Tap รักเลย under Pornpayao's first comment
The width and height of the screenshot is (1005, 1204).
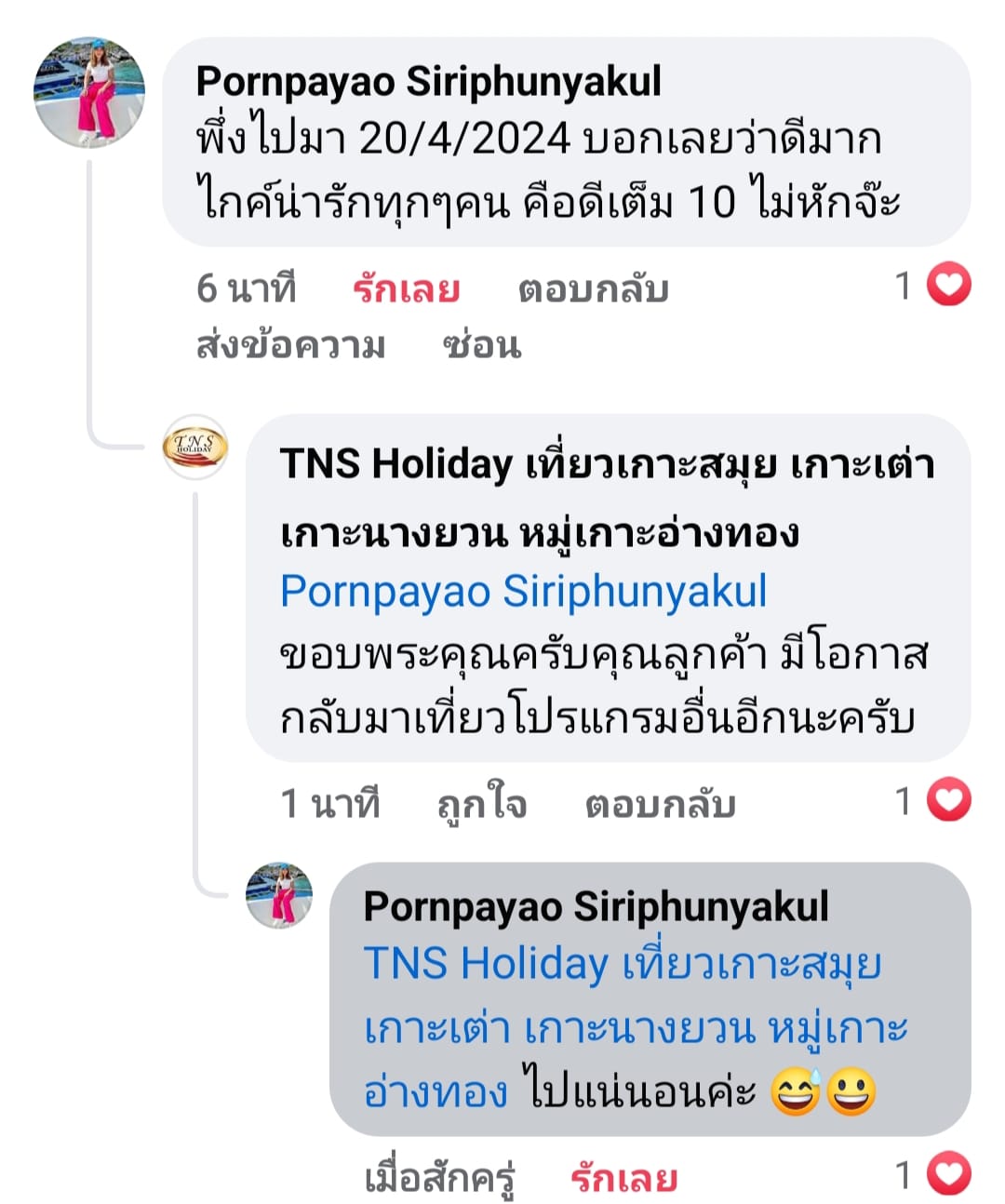406,289
